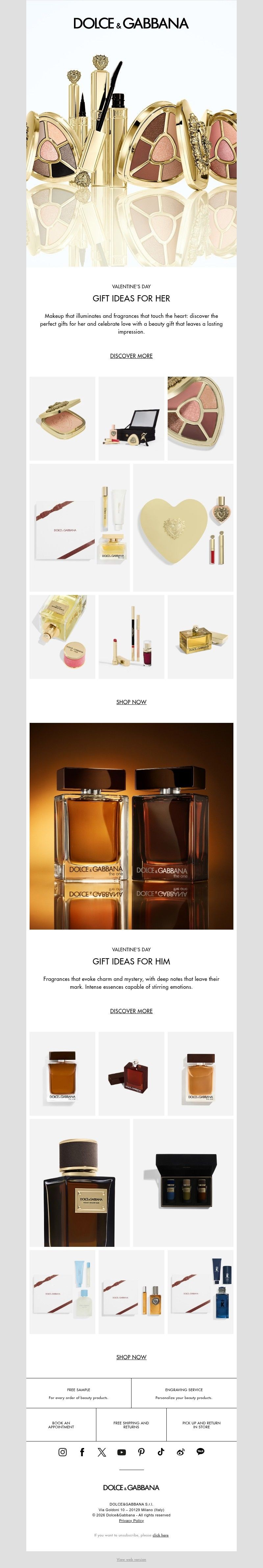Unsubscribe via the click here link
This screenshot has height=1568, width=263.
(161, 1535)
